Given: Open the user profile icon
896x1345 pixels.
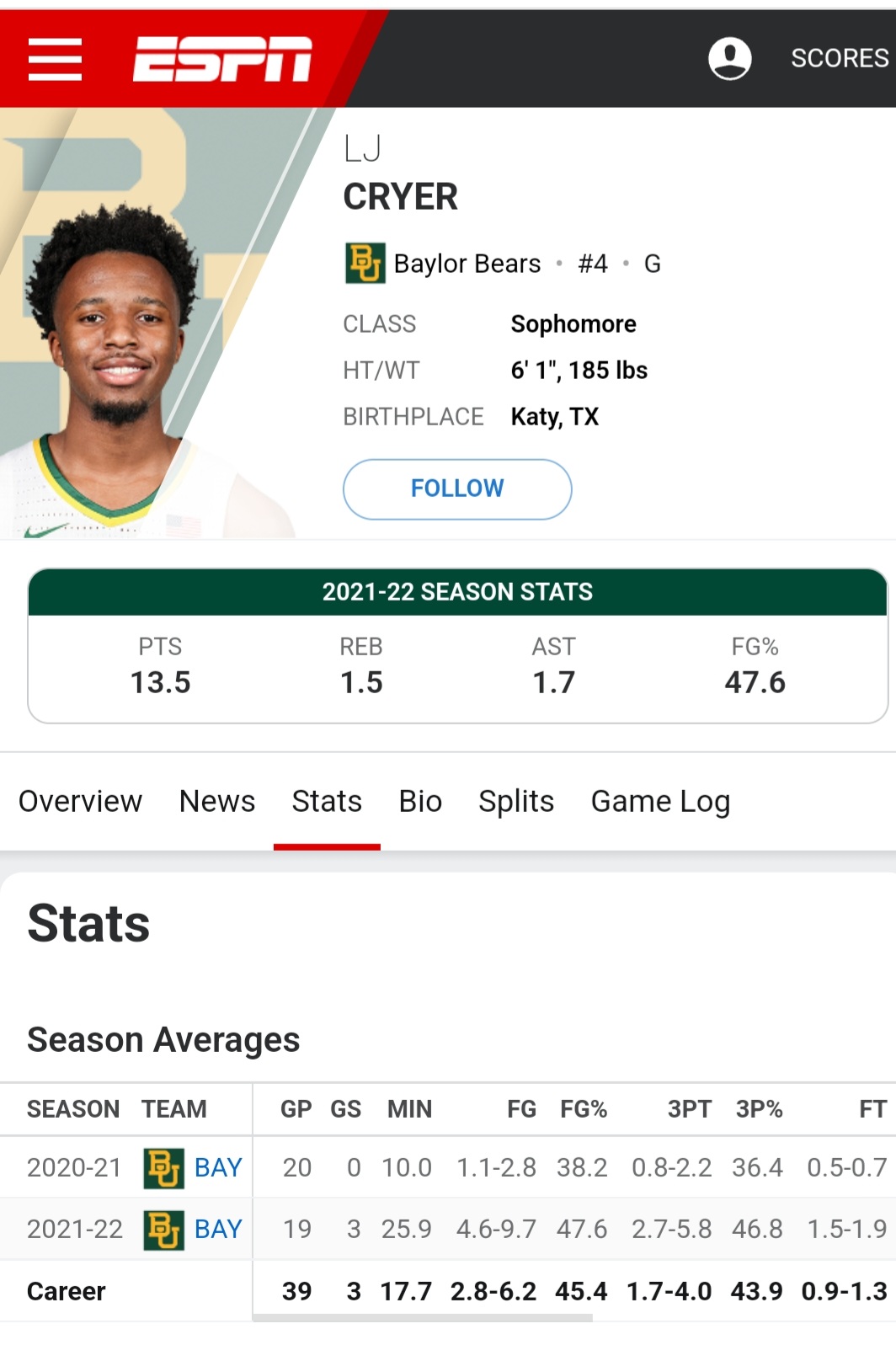Looking at the screenshot, I should click(729, 58).
